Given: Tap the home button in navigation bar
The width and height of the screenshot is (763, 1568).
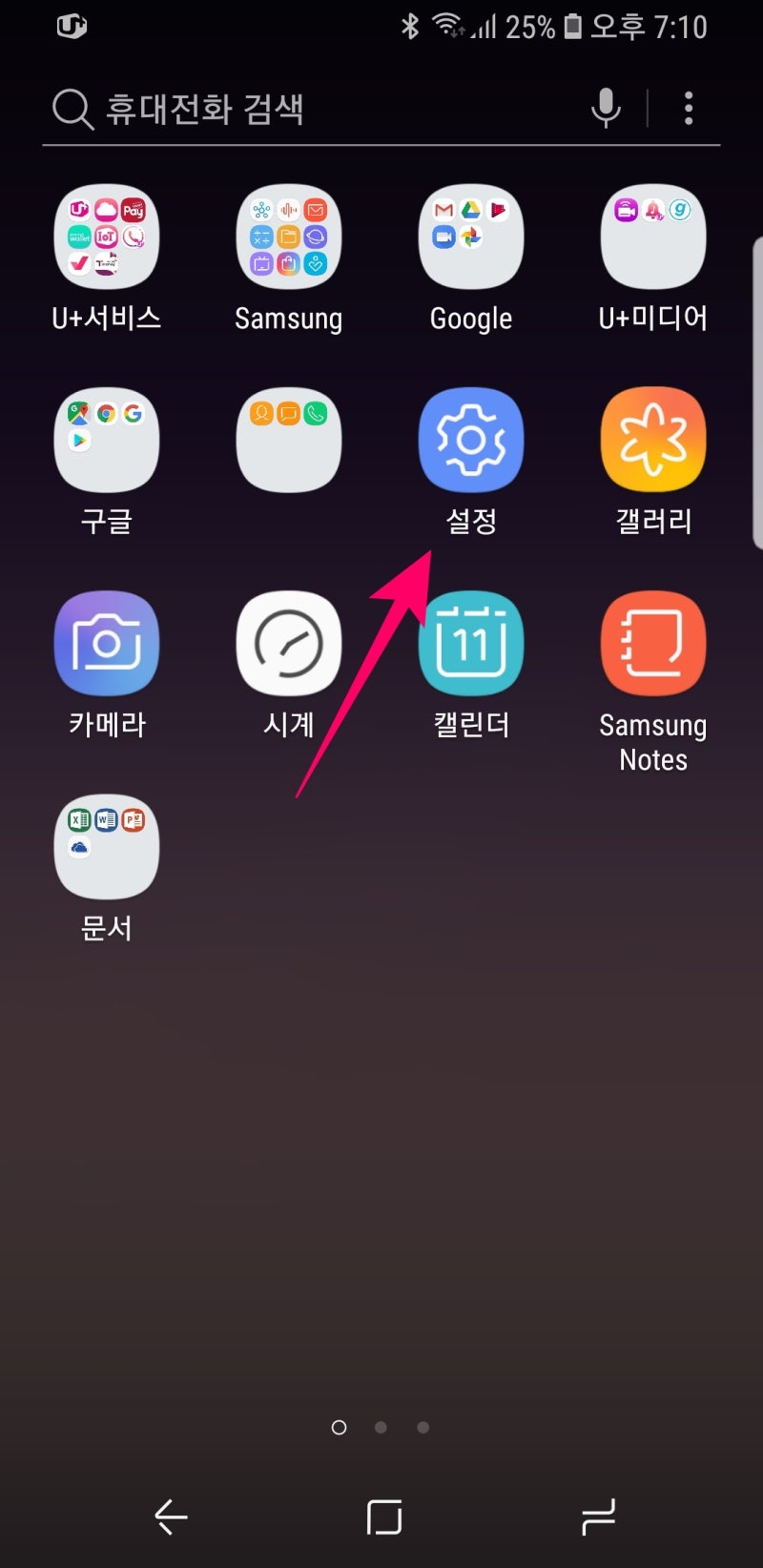Looking at the screenshot, I should (x=384, y=1516).
